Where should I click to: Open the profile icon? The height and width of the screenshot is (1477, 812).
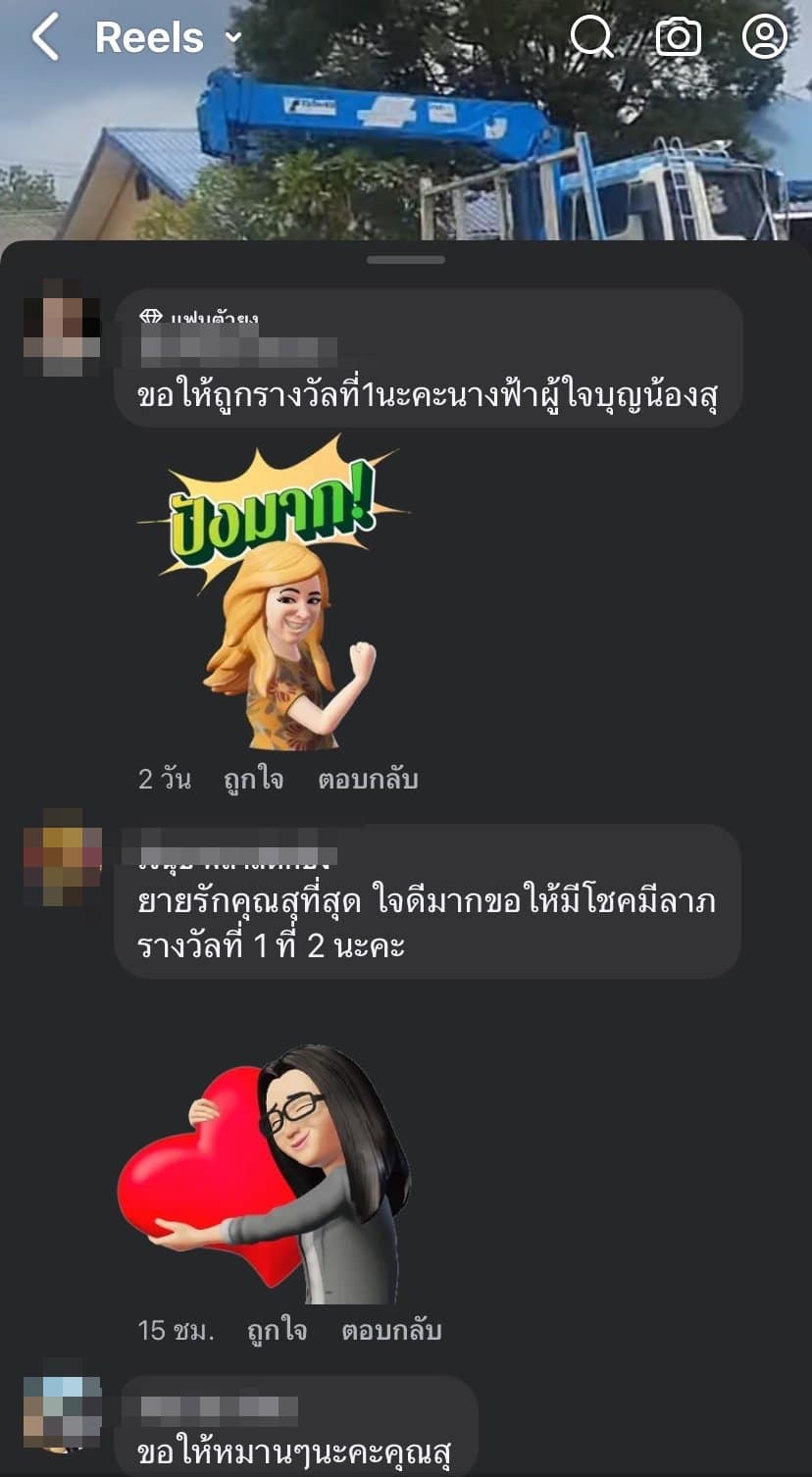pos(765,37)
